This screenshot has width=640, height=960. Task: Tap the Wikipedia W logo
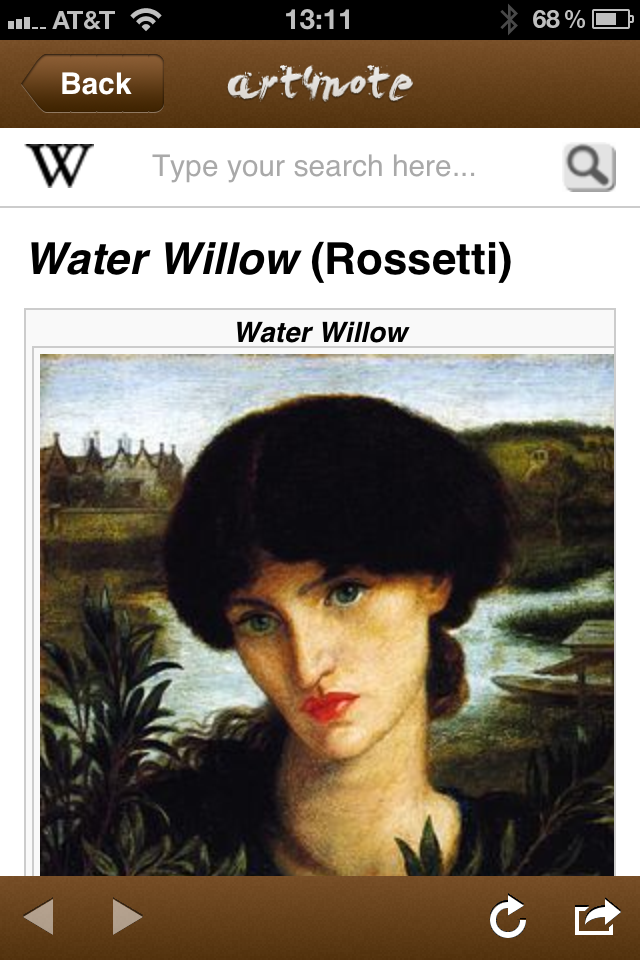click(x=60, y=166)
